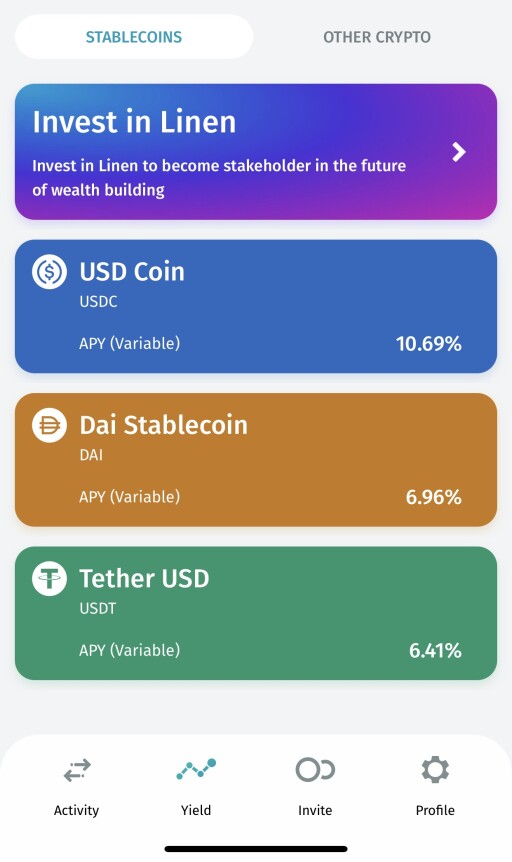View Dai Stablecoin details
This screenshot has width=512, height=862.
click(x=256, y=460)
